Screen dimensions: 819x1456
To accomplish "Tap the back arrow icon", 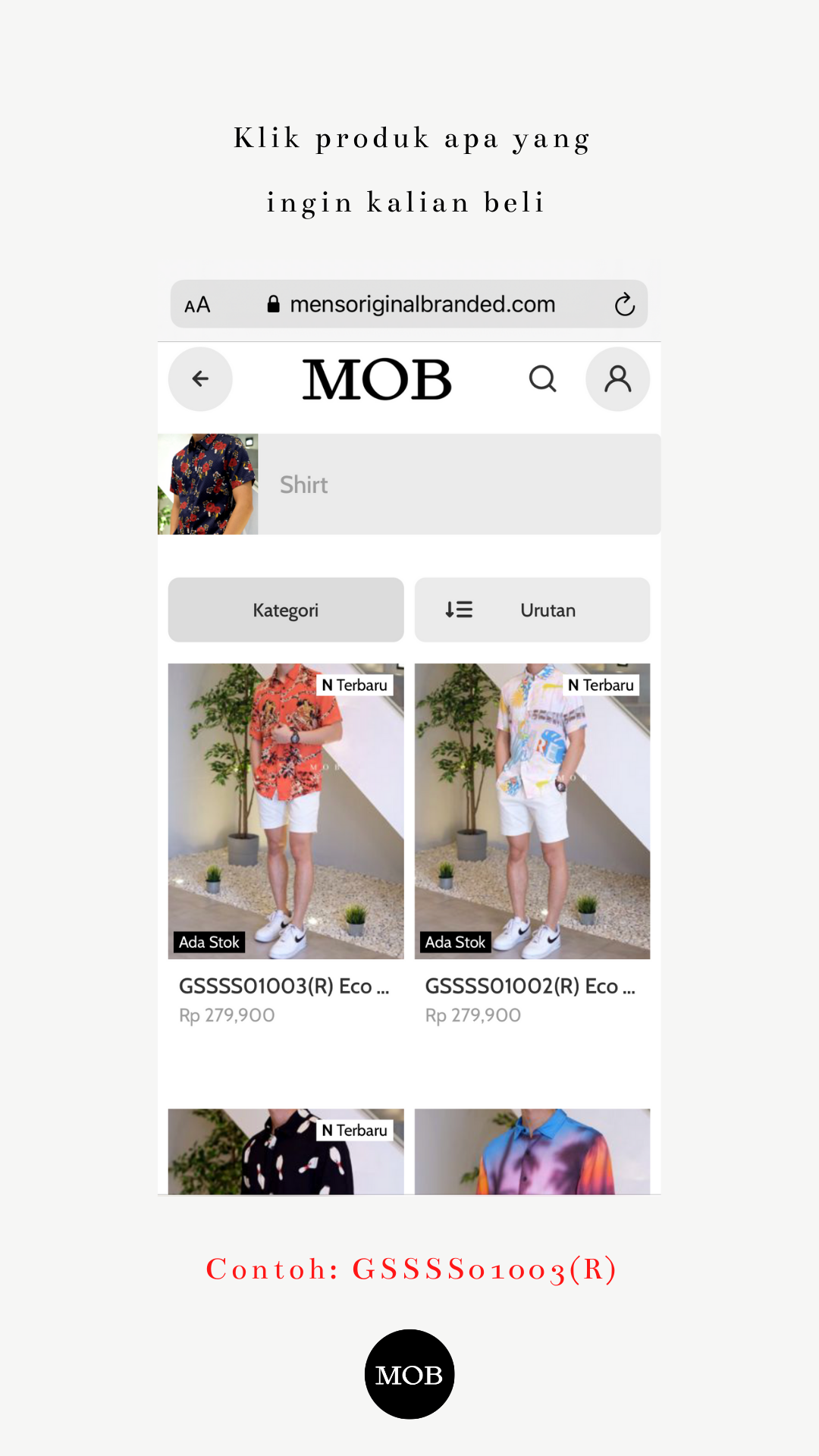I will [199, 379].
